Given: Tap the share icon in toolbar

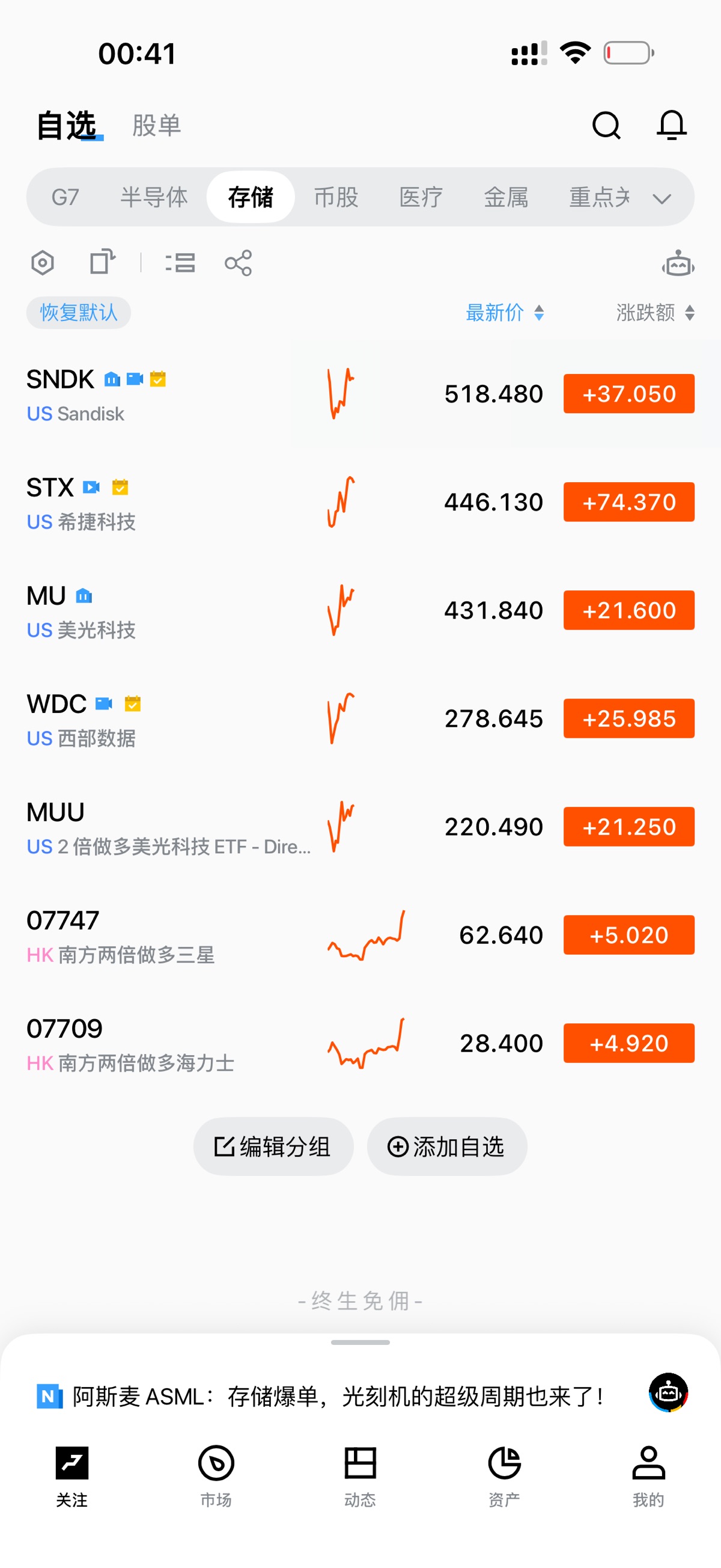Looking at the screenshot, I should tap(238, 263).
